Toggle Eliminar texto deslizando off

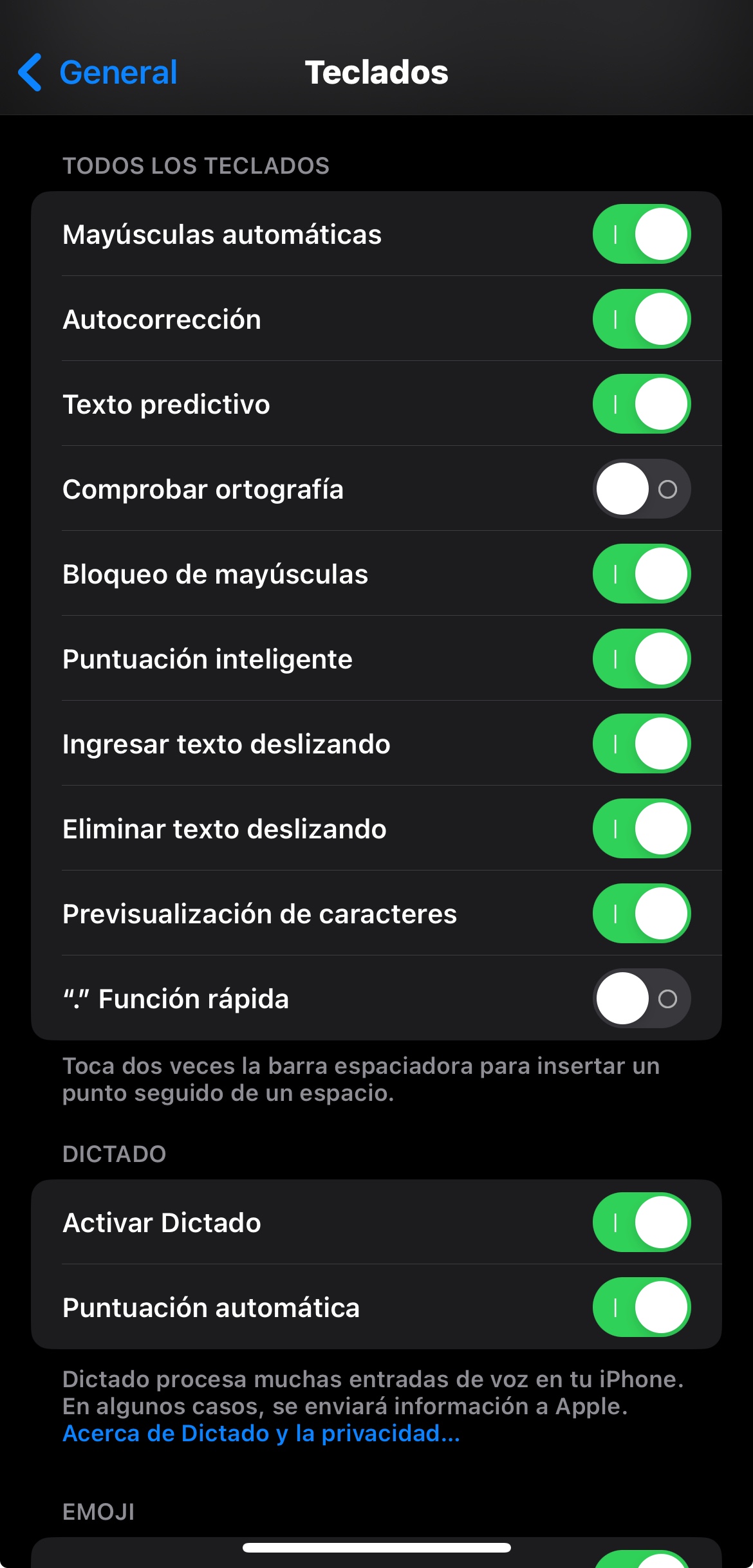coord(641,829)
